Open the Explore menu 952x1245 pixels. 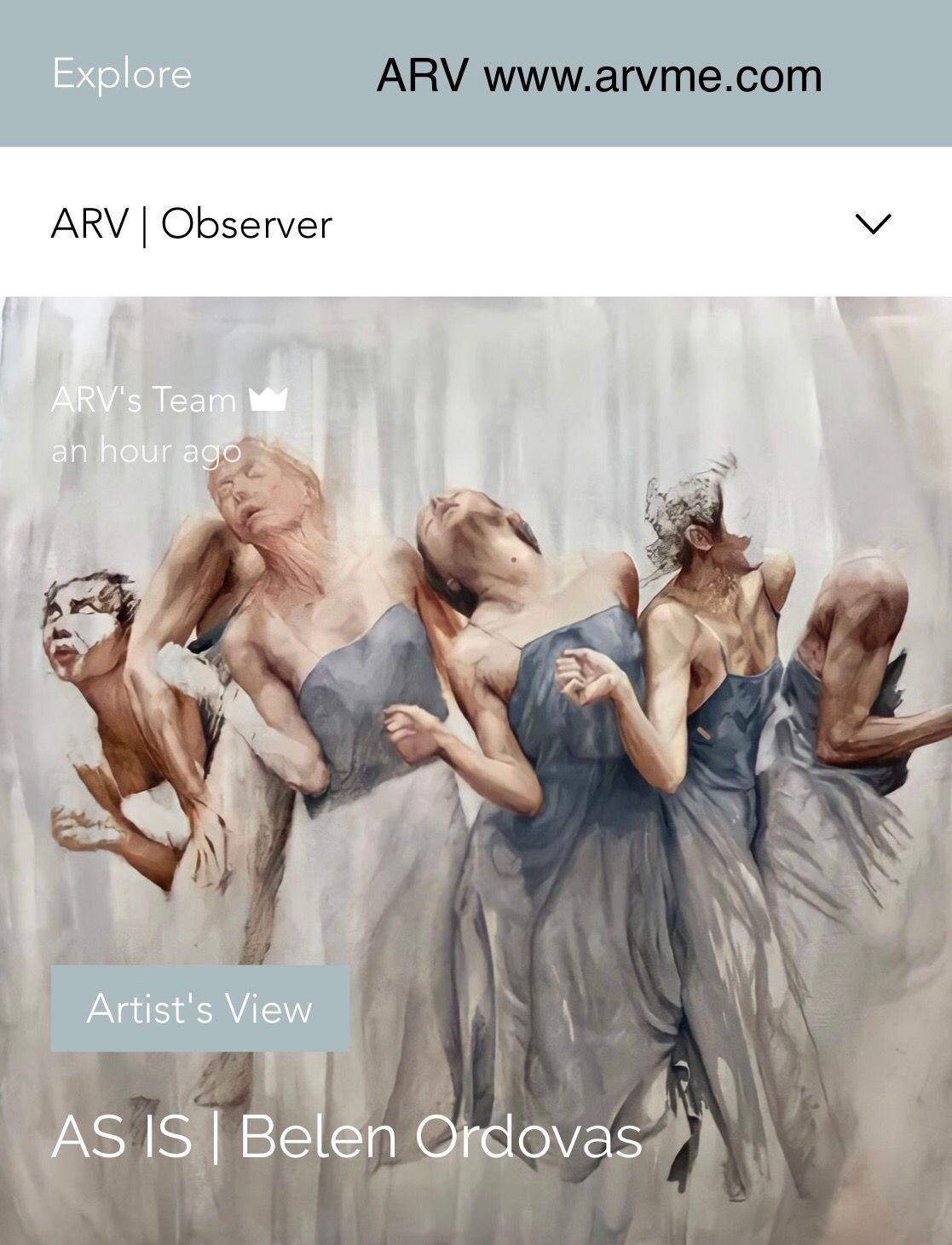click(x=122, y=74)
